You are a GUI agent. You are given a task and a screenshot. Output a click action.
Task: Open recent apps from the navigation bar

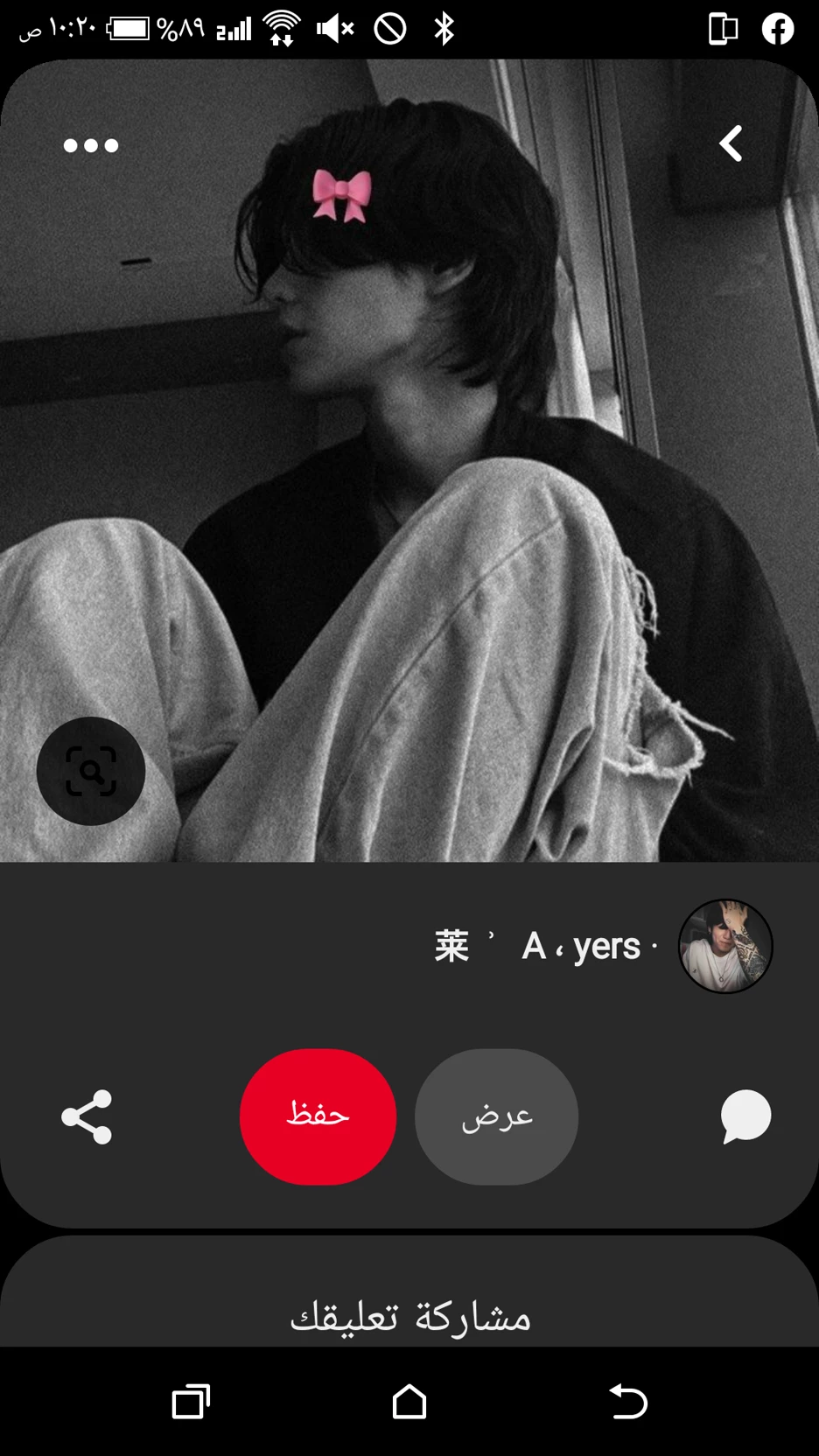point(191,1402)
